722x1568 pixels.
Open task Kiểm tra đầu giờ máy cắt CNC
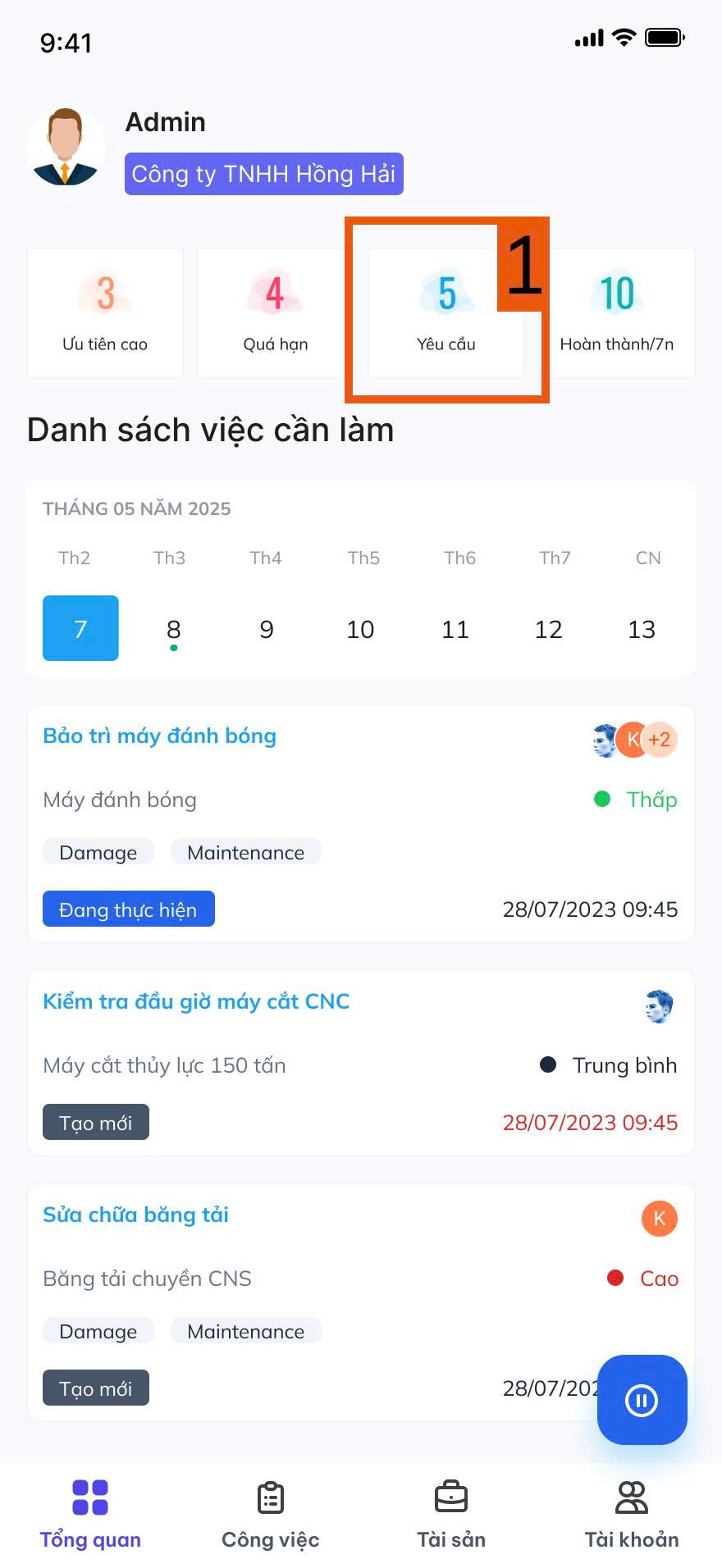tap(196, 1001)
